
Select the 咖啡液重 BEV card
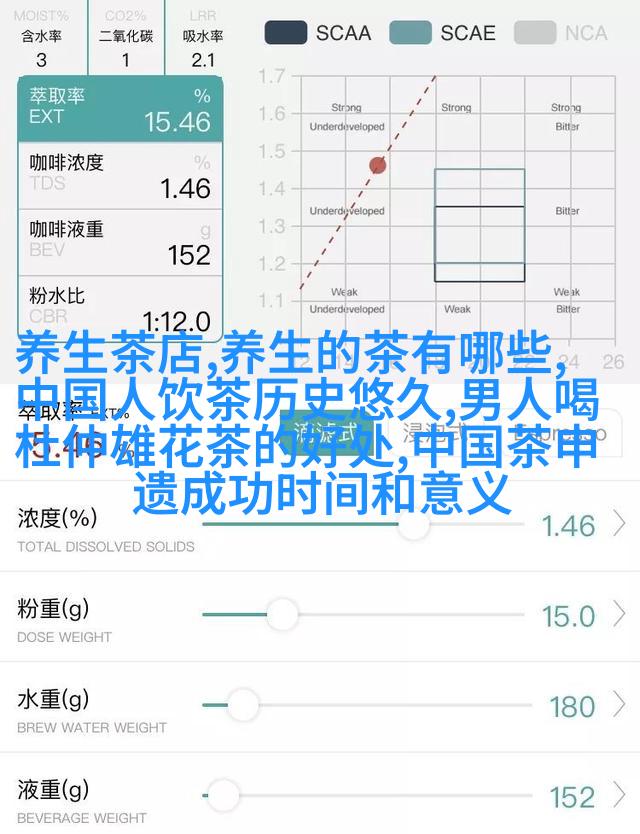(x=120, y=240)
